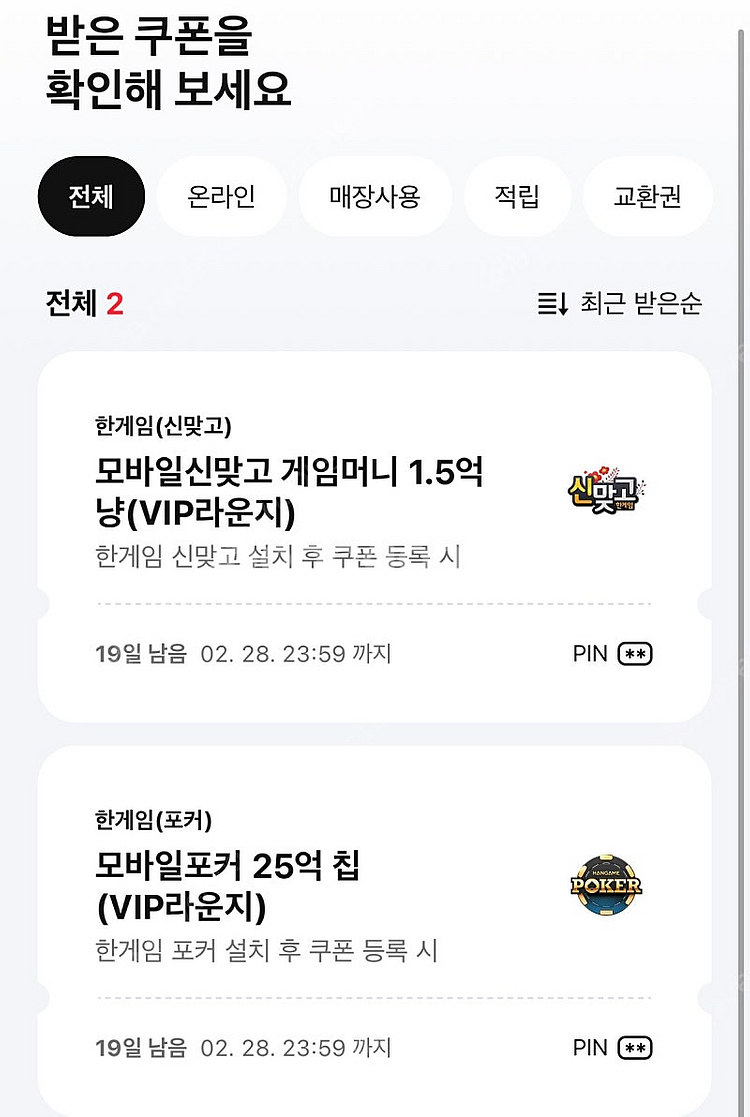Open the 최근 받은순 sort options

(620, 303)
